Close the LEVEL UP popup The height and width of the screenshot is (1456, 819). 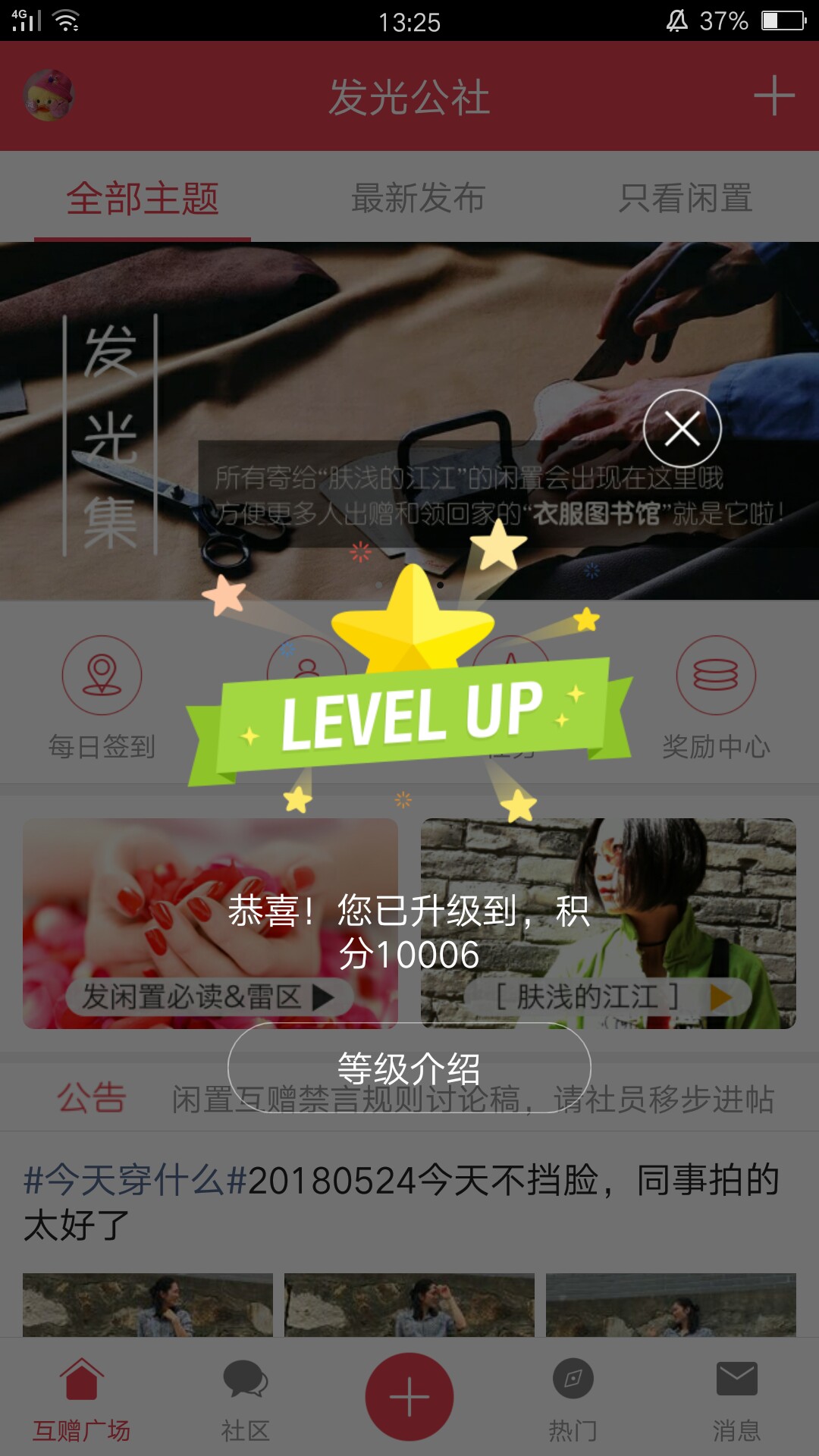click(682, 428)
